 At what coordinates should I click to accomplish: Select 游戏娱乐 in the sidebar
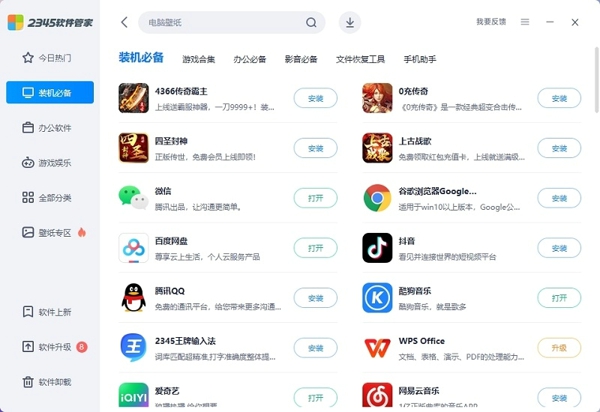(x=50, y=162)
